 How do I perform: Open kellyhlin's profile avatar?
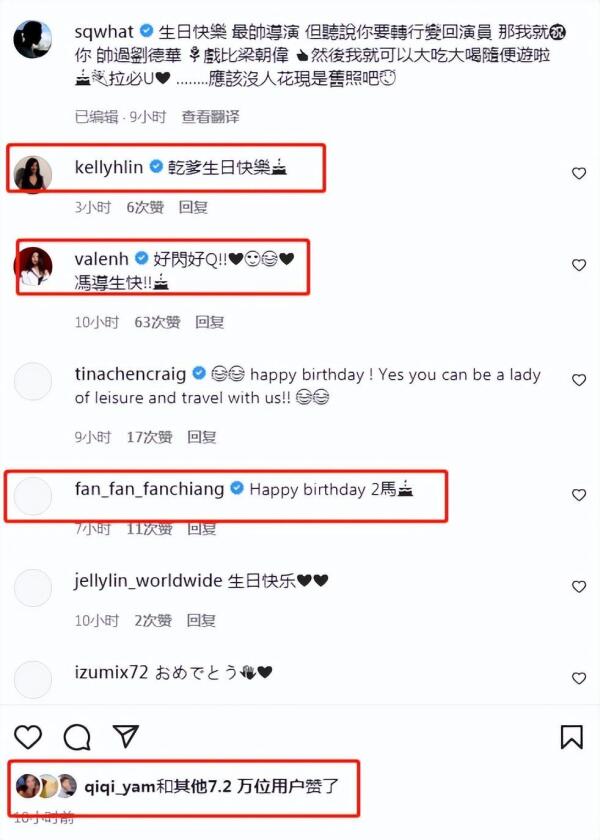[x=34, y=174]
